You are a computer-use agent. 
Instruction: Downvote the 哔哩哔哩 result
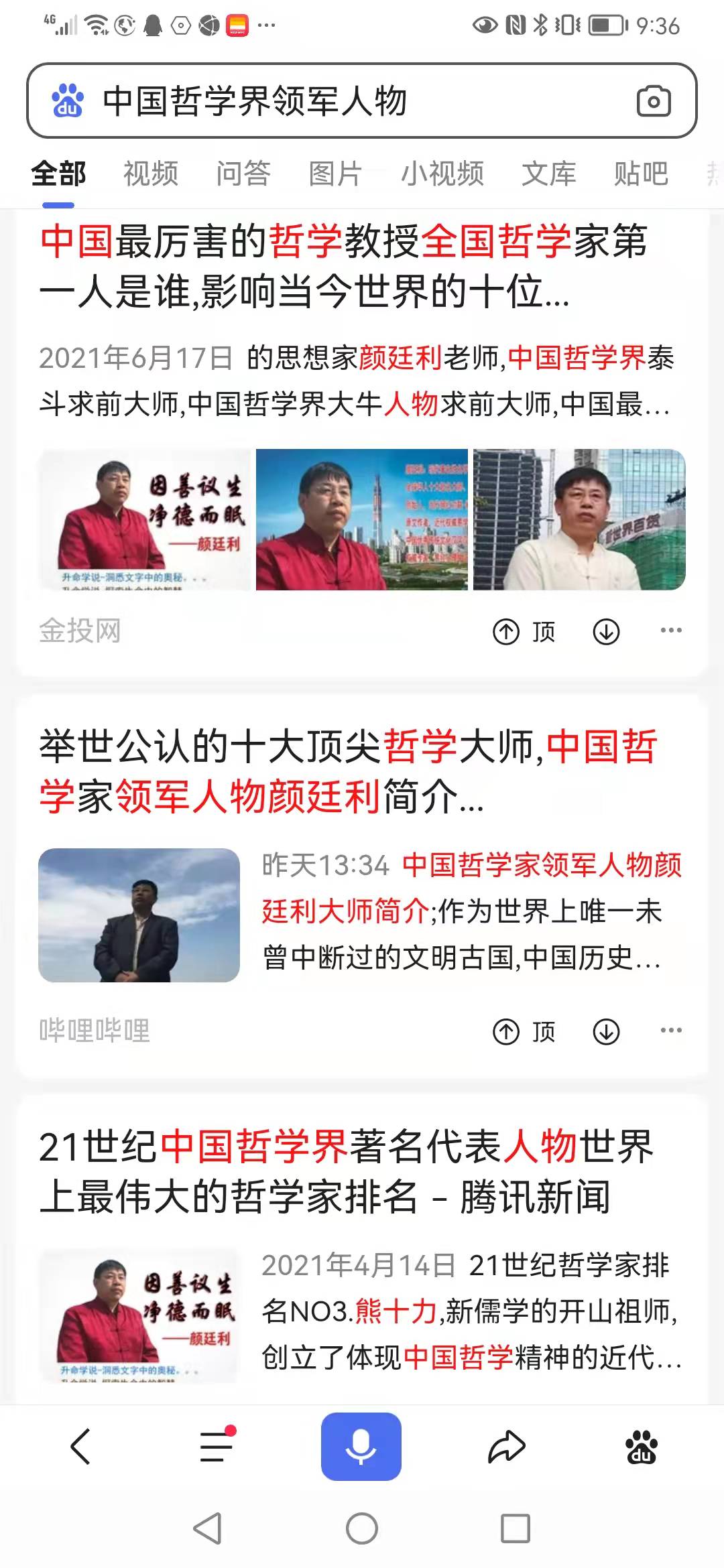point(606,1031)
